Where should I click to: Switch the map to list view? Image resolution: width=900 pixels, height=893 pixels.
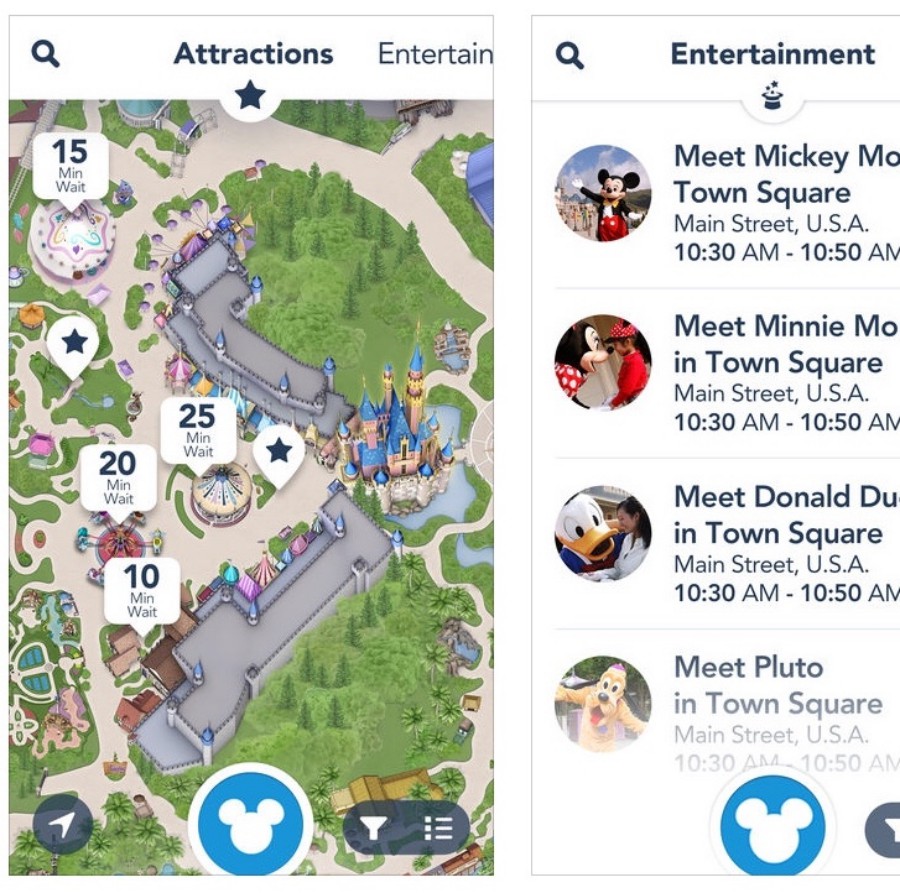point(438,827)
